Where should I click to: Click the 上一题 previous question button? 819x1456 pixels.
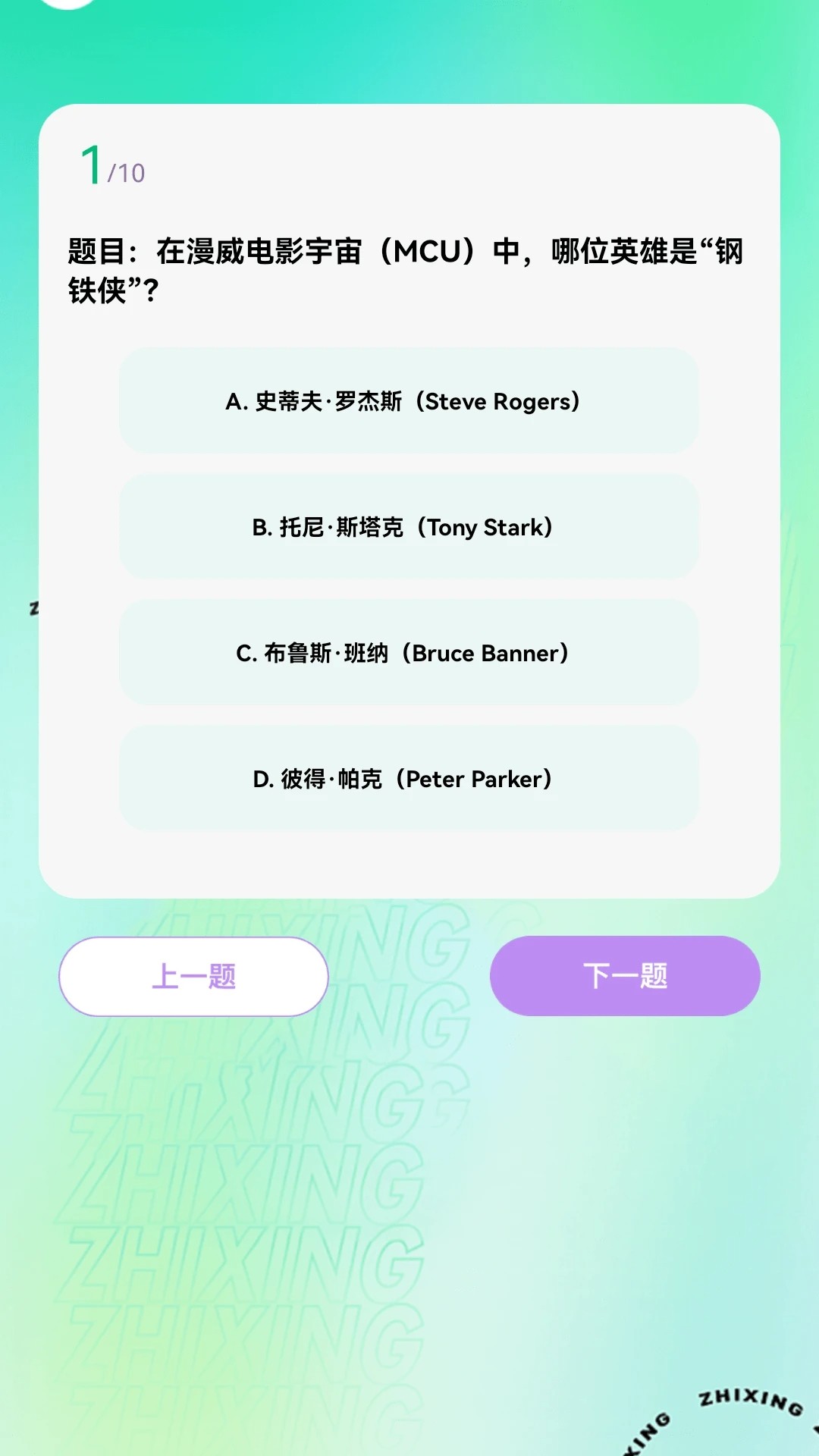[193, 977]
